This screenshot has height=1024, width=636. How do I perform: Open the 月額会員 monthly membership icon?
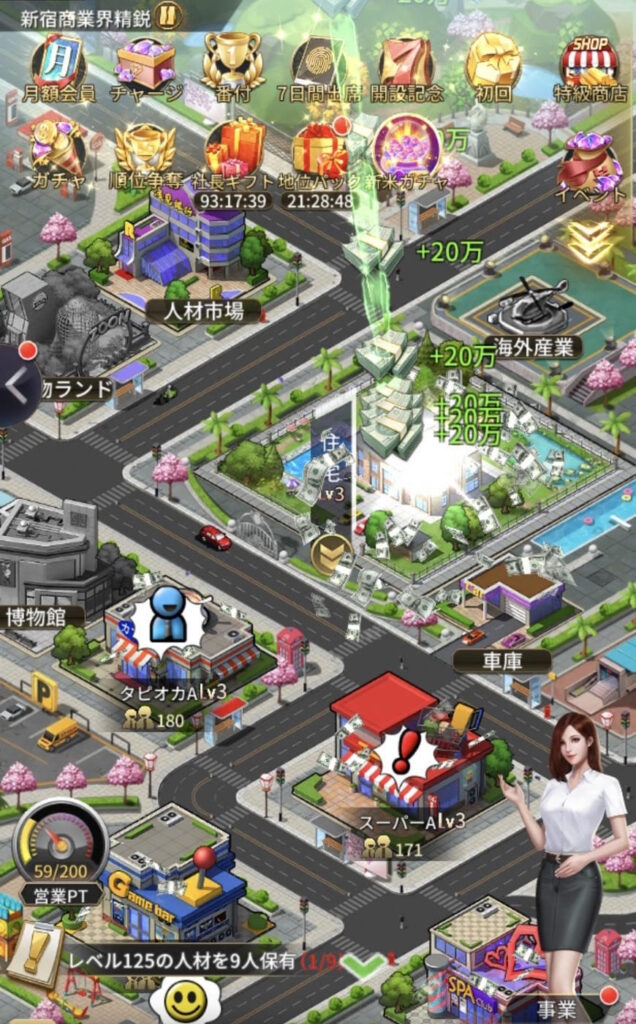pos(58,66)
